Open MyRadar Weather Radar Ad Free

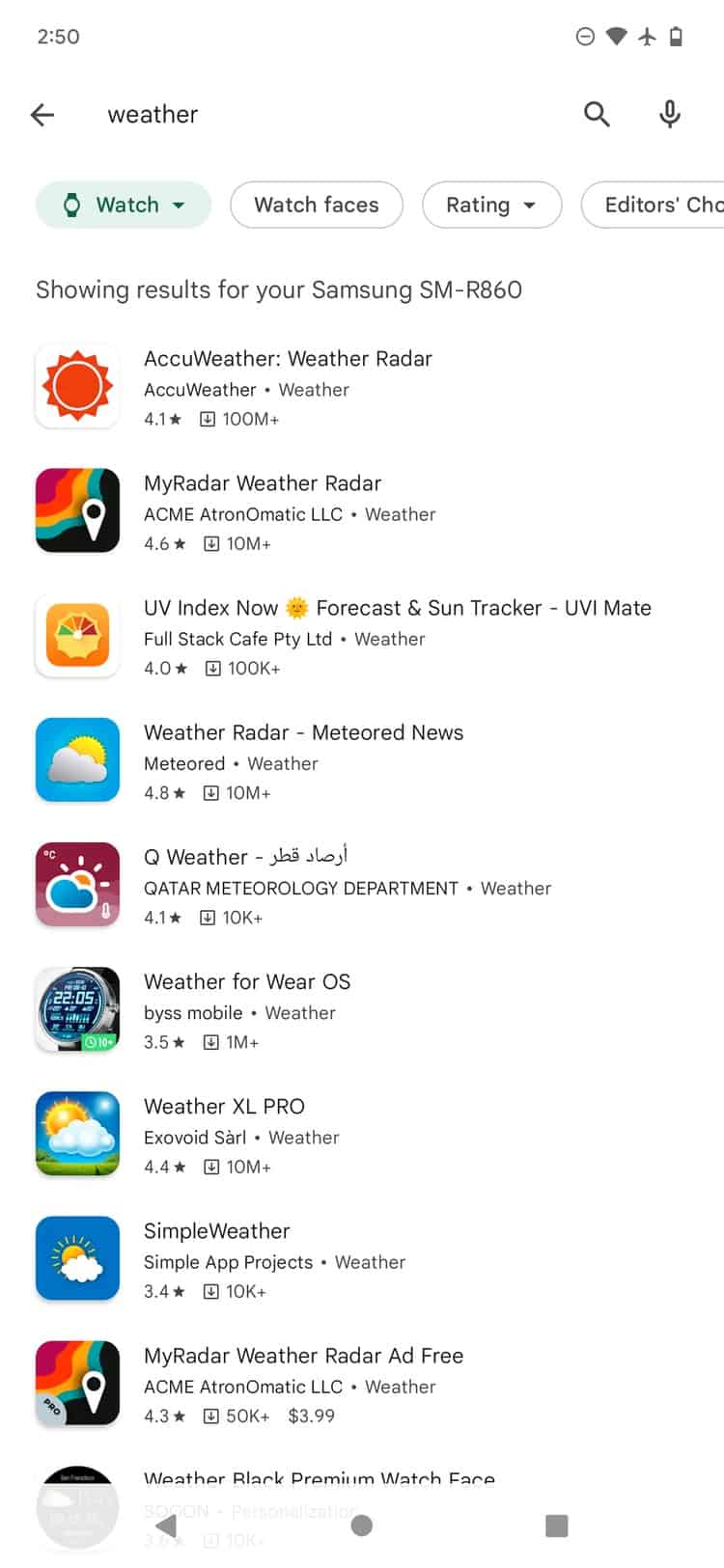303,1382
